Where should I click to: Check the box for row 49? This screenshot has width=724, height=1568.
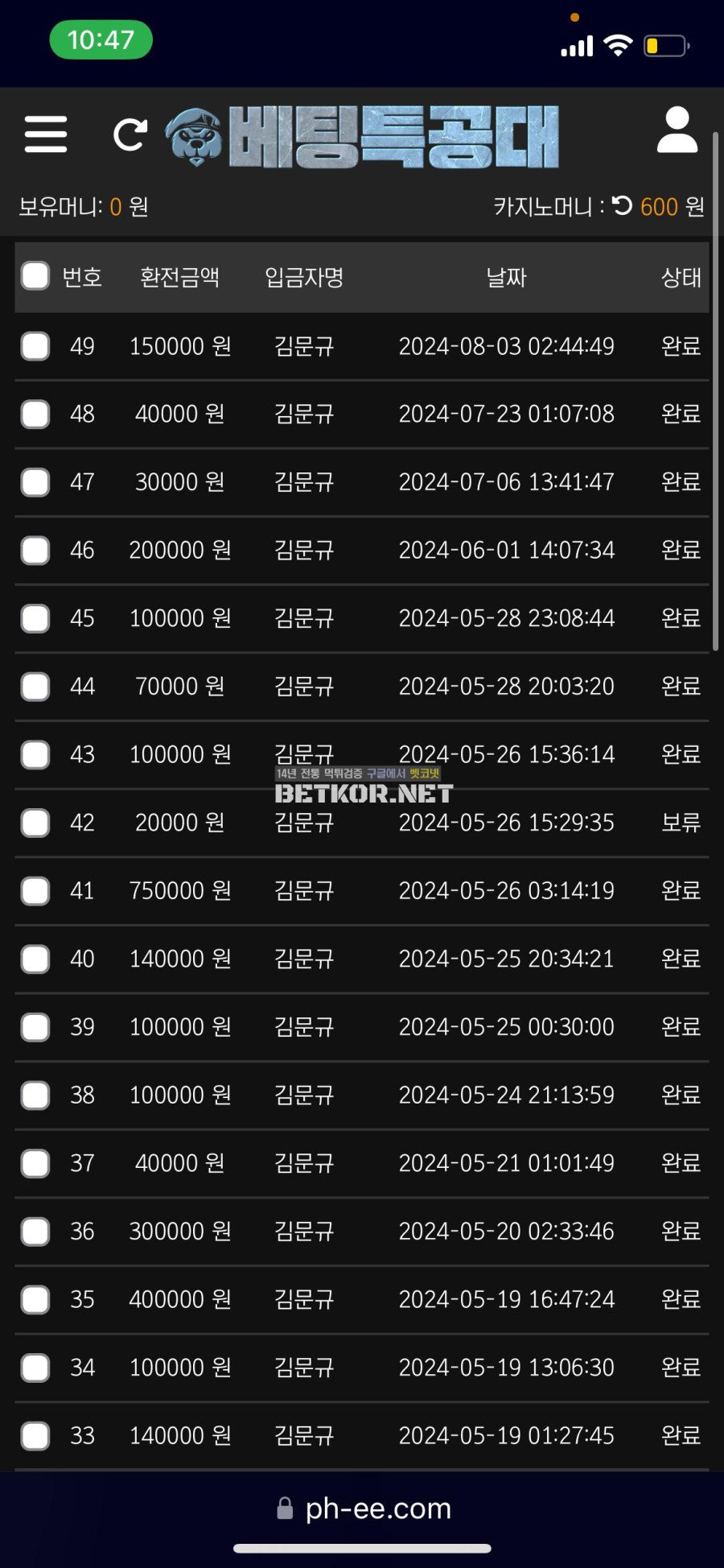[x=35, y=346]
